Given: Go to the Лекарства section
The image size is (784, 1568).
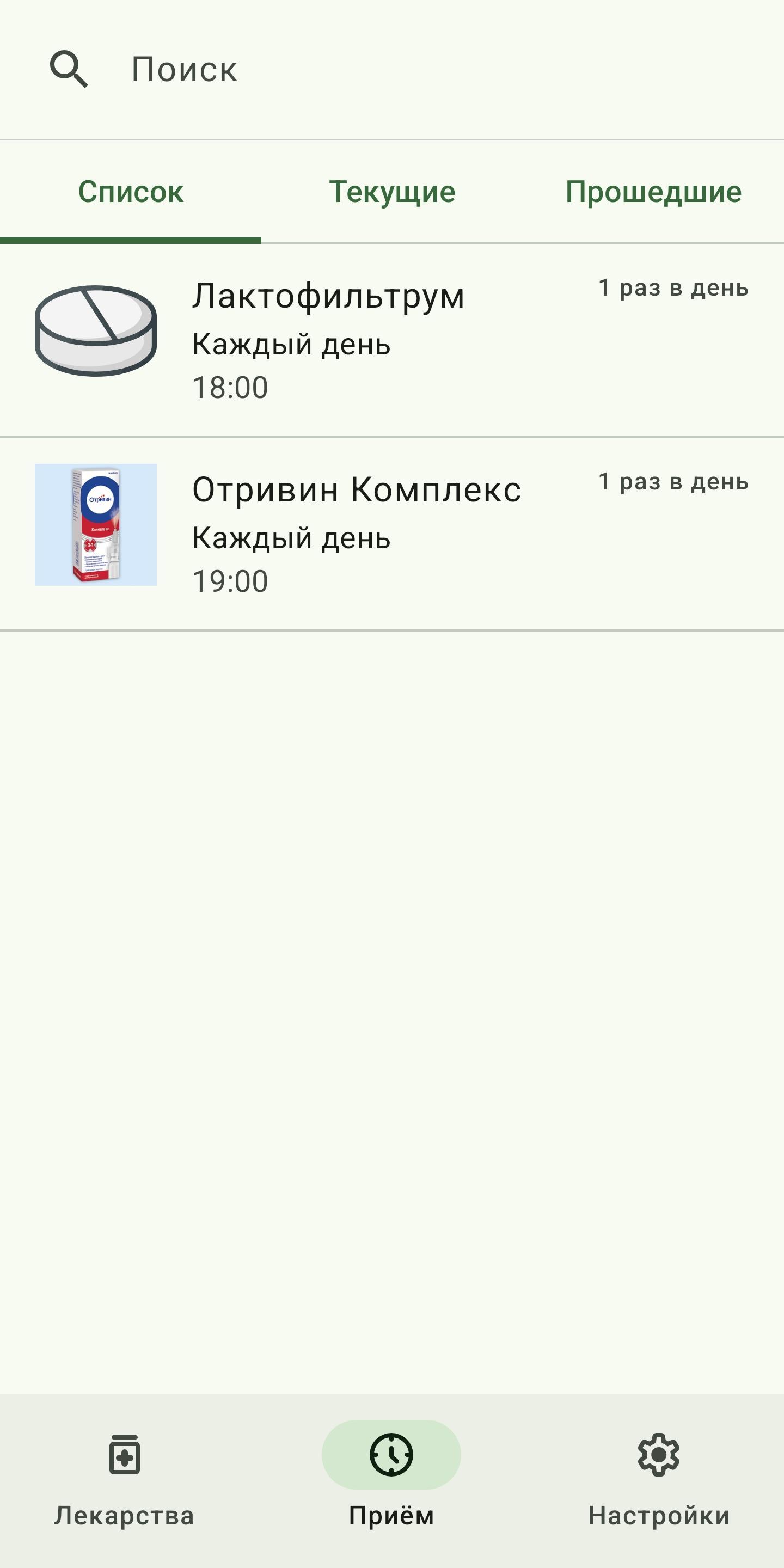Looking at the screenshot, I should (x=124, y=1479).
